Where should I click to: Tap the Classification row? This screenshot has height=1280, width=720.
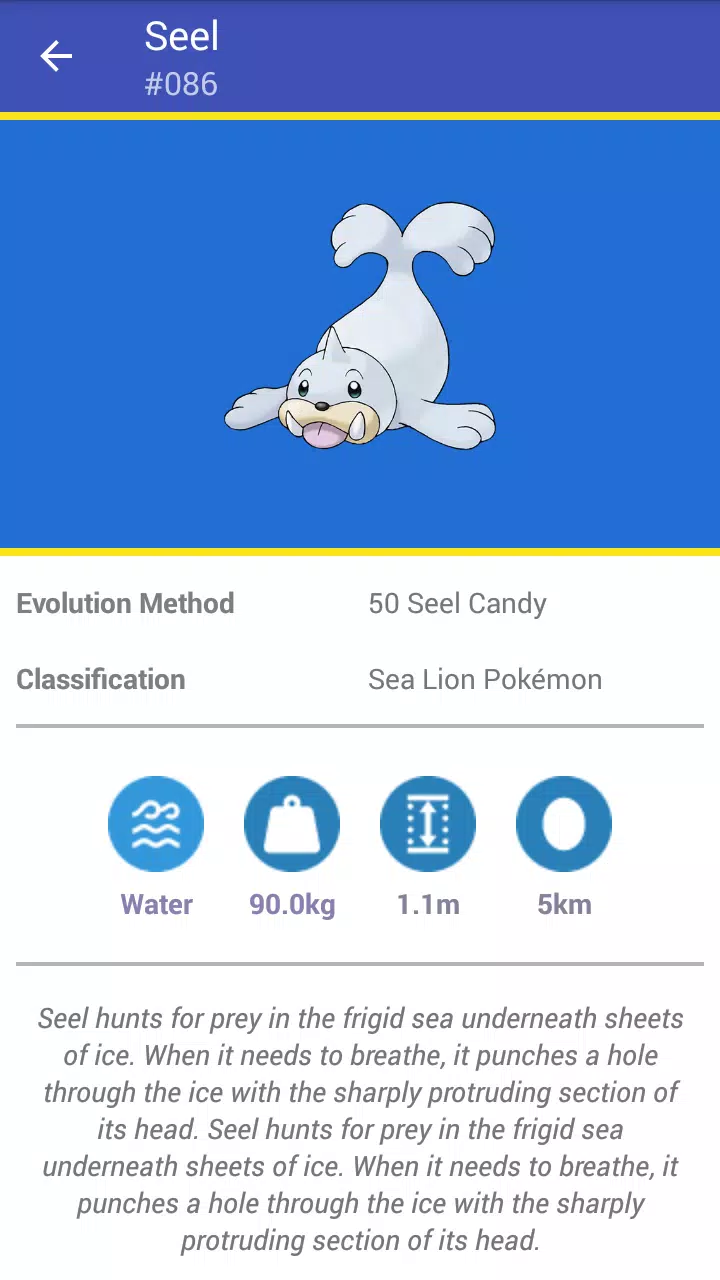tap(100, 679)
